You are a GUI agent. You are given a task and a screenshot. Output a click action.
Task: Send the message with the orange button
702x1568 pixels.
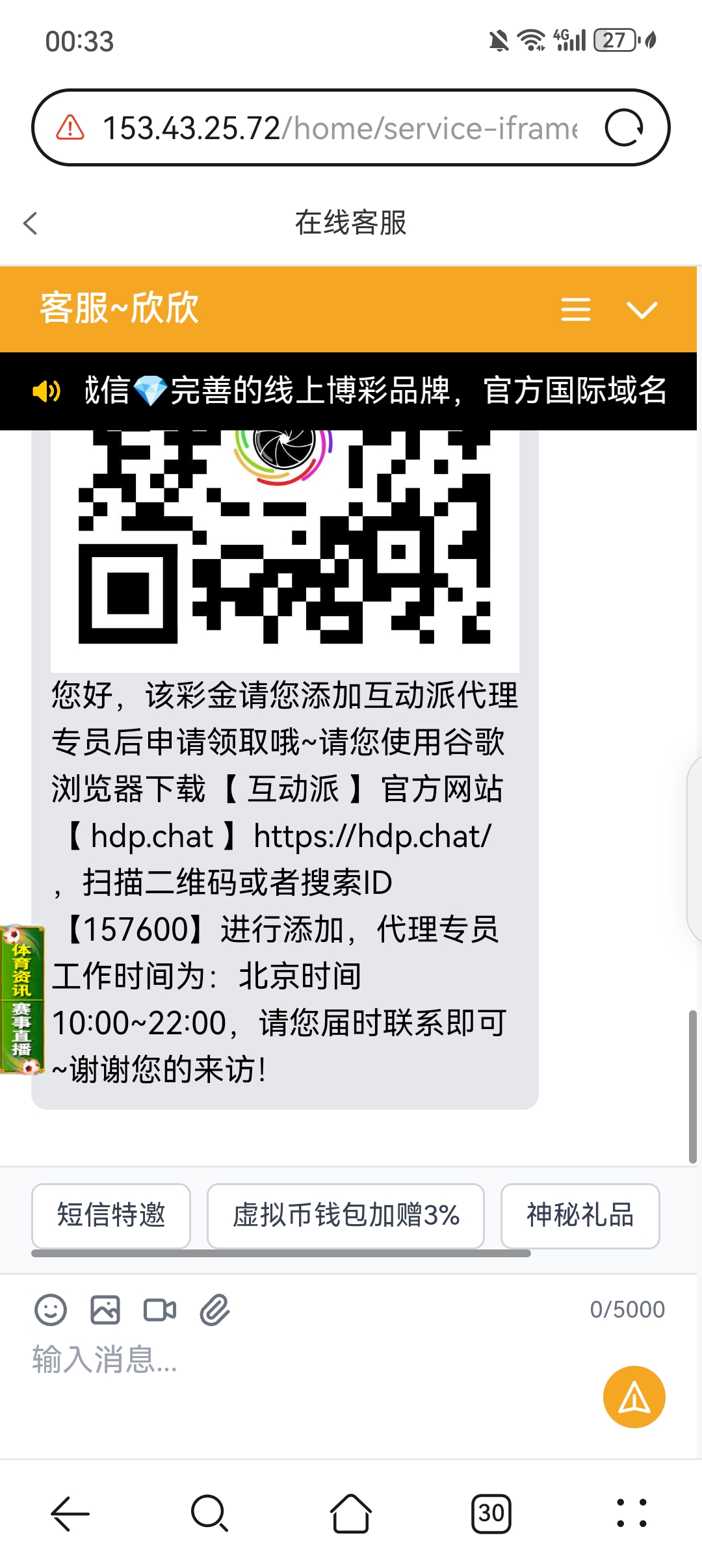point(634,1396)
